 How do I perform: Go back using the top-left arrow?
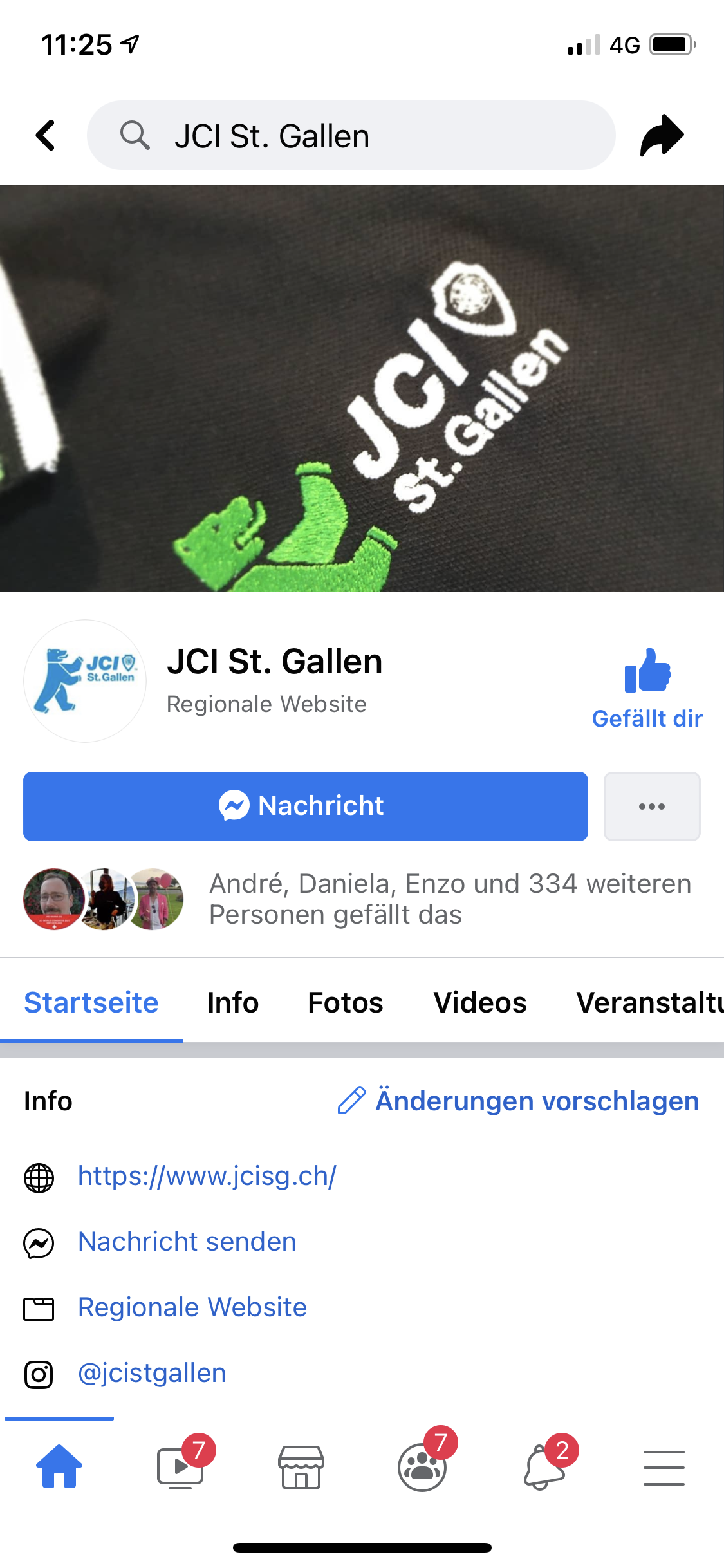point(45,135)
